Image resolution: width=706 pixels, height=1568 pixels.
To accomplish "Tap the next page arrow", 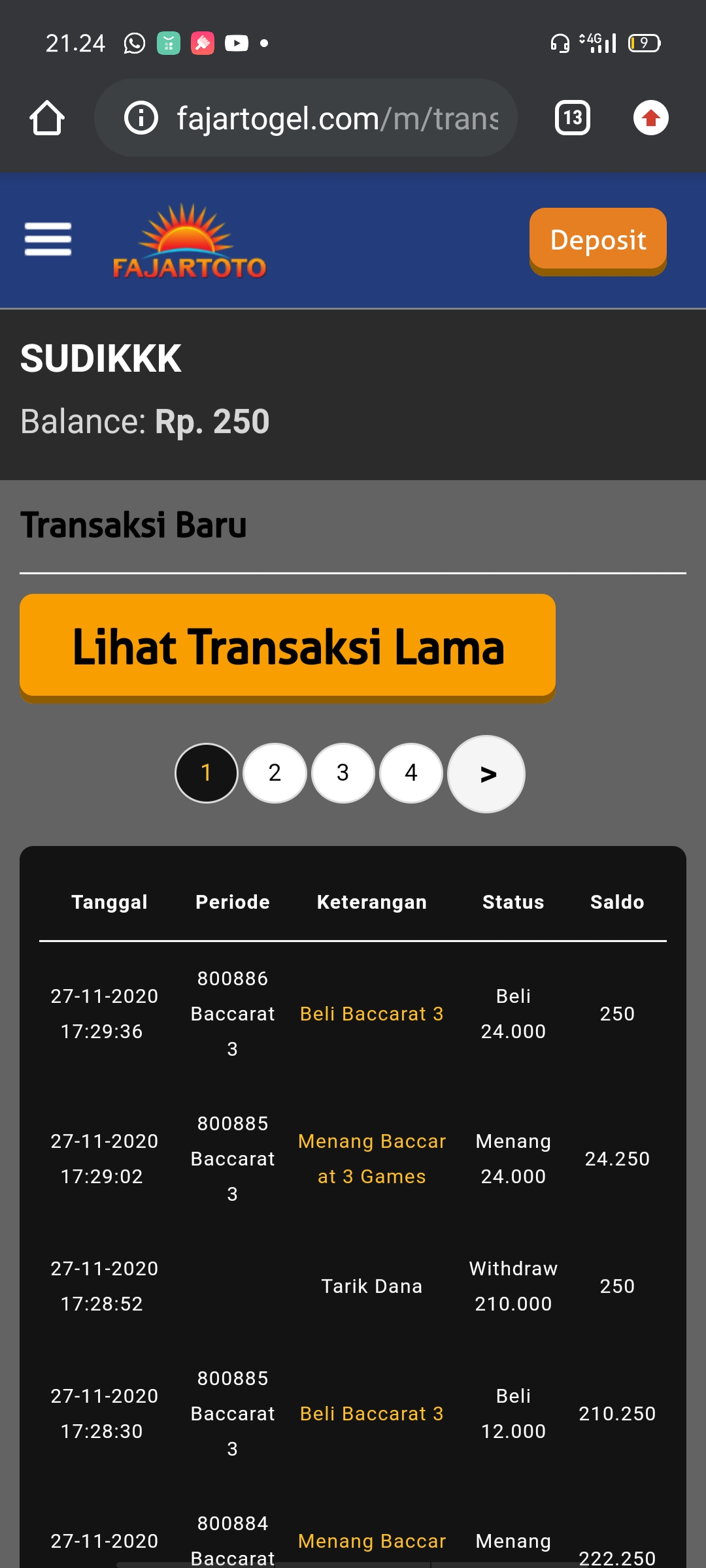I will click(486, 774).
